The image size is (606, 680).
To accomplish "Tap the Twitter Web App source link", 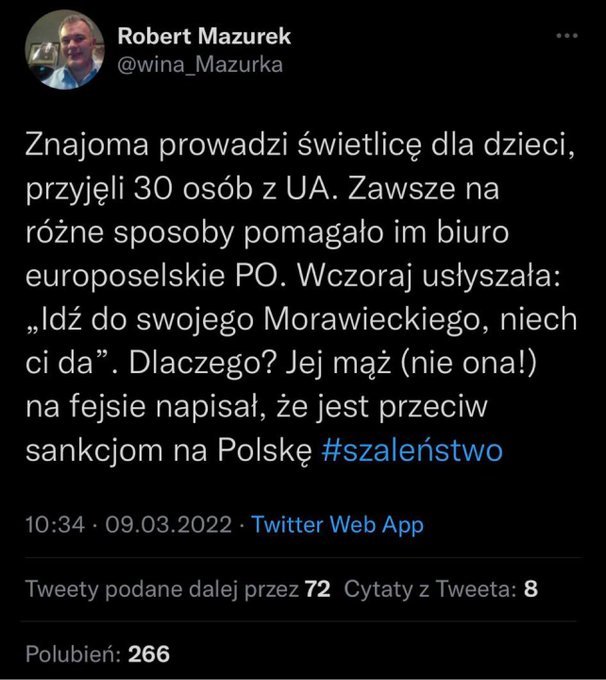I will [x=337, y=524].
